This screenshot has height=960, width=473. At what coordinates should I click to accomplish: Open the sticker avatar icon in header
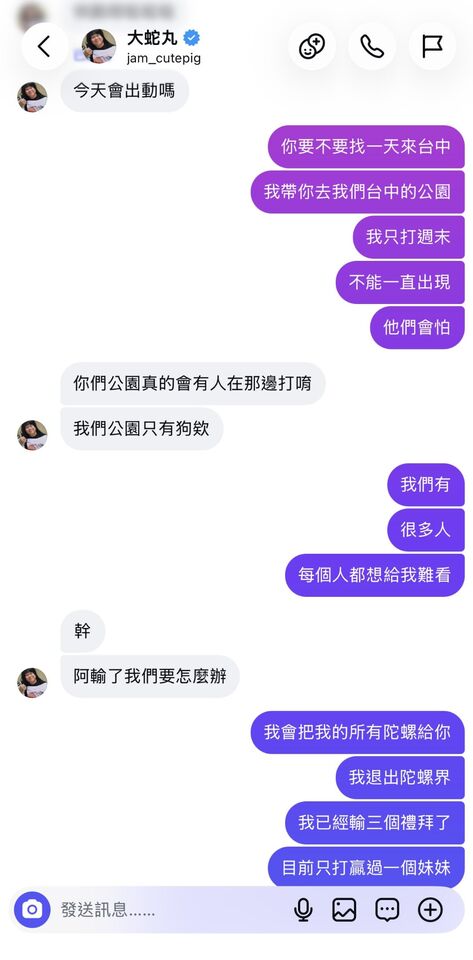[x=312, y=47]
